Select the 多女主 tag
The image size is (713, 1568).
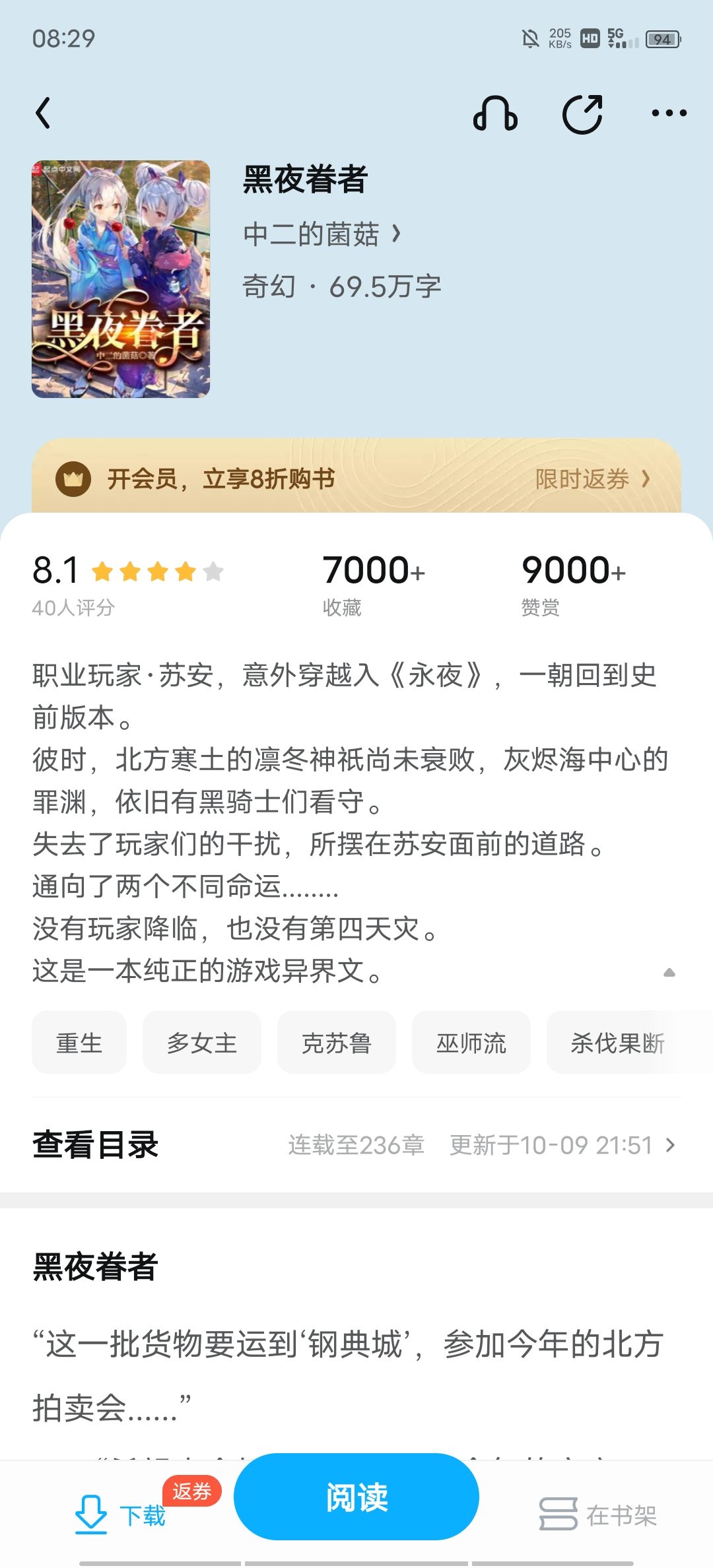pyautogui.click(x=202, y=1043)
